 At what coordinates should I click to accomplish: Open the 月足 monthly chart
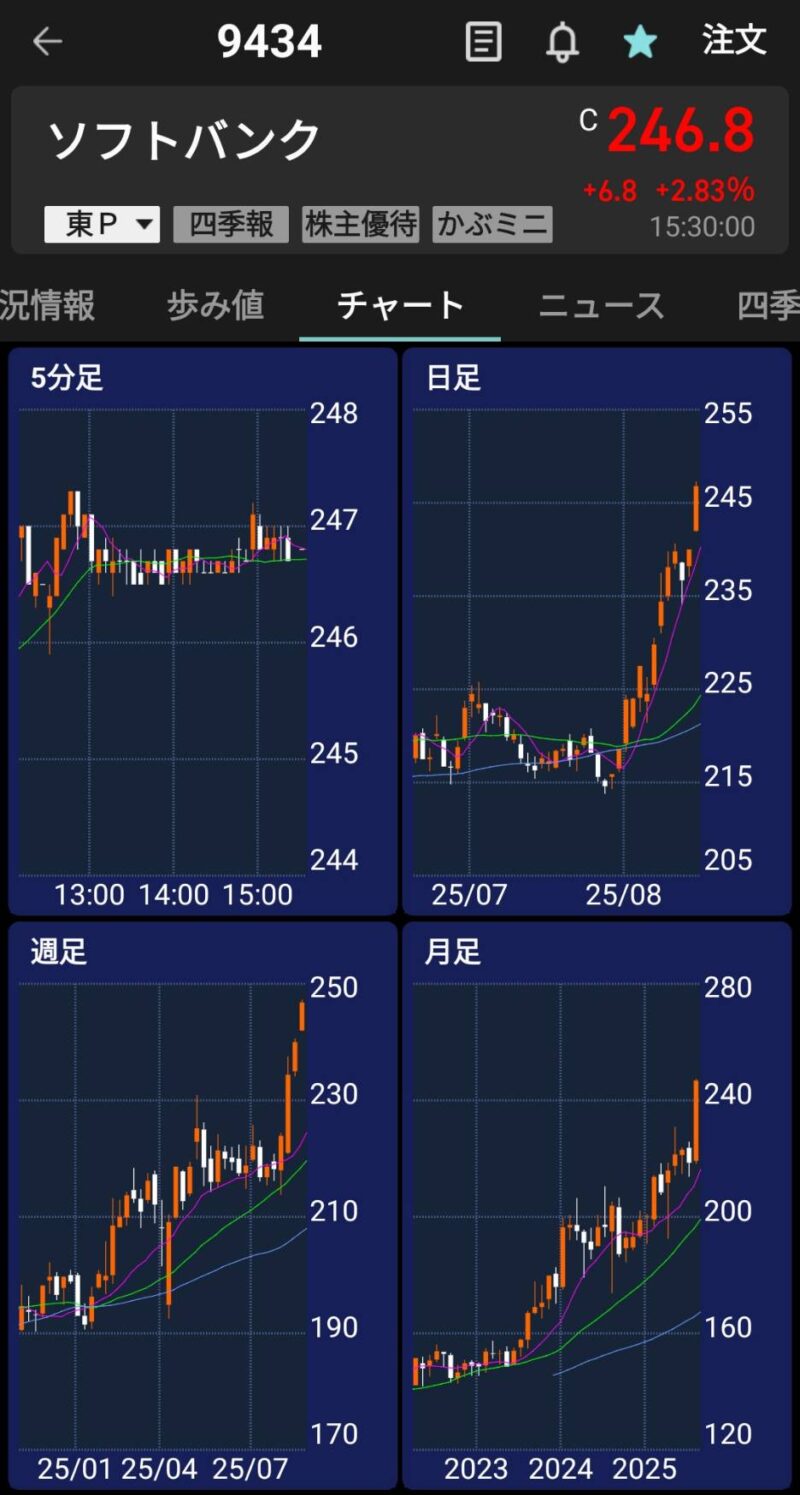[597, 1206]
